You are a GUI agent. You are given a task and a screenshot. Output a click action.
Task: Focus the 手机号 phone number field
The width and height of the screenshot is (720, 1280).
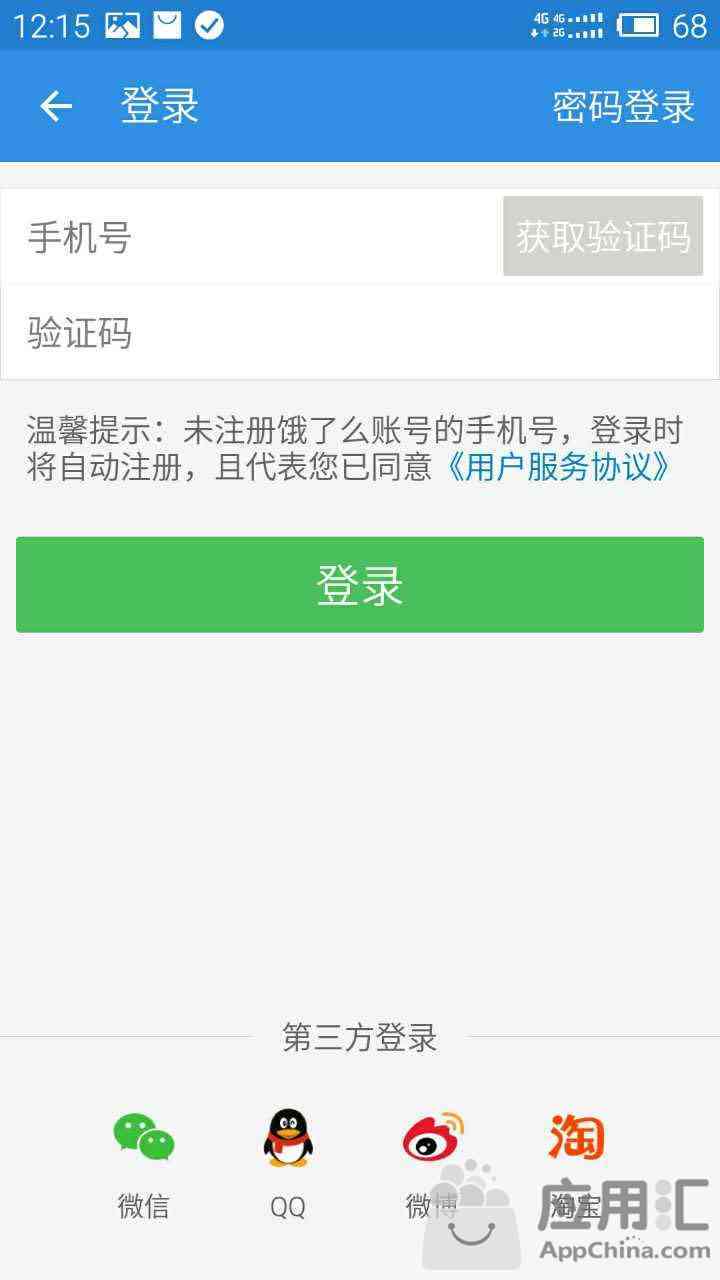click(252, 237)
